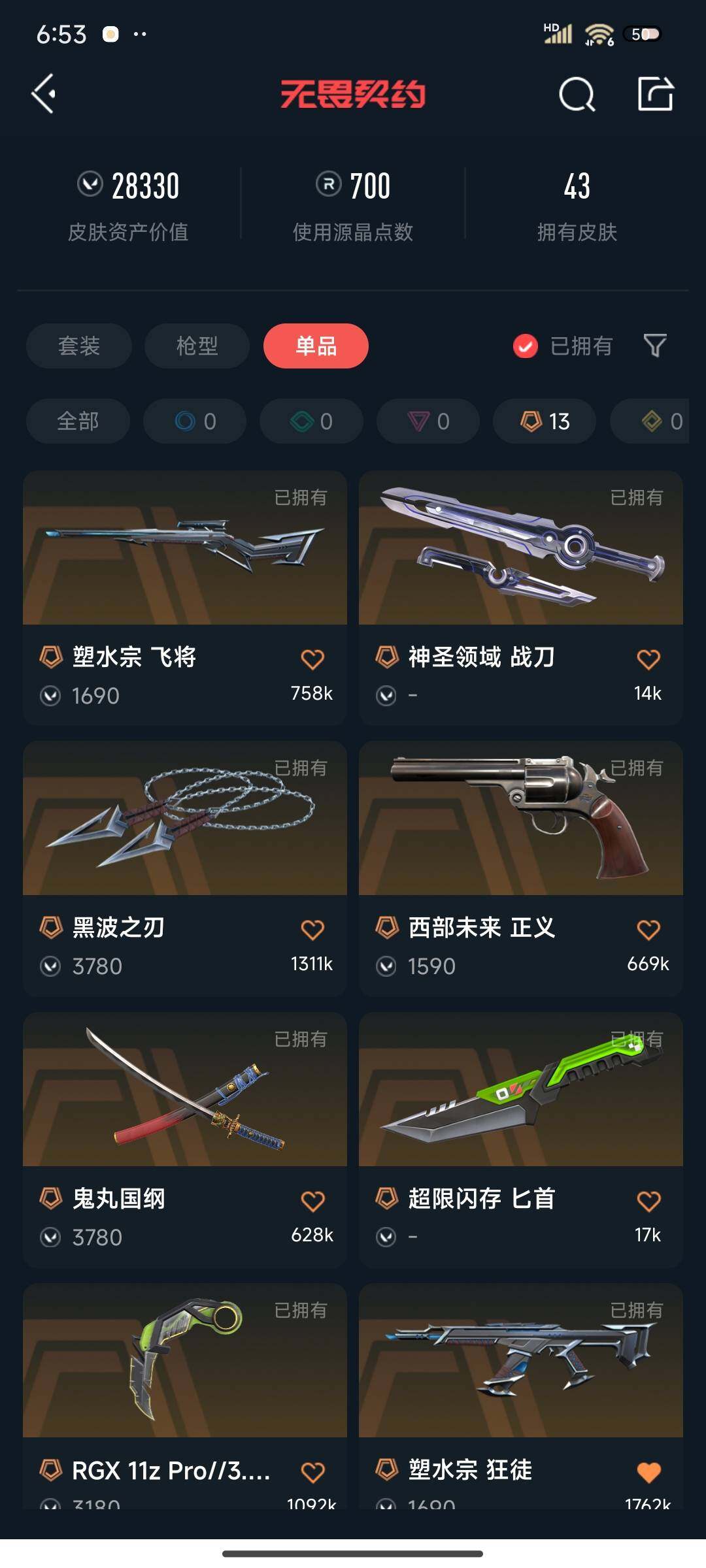
Task: Switch to the 套装 tab
Action: [78, 346]
